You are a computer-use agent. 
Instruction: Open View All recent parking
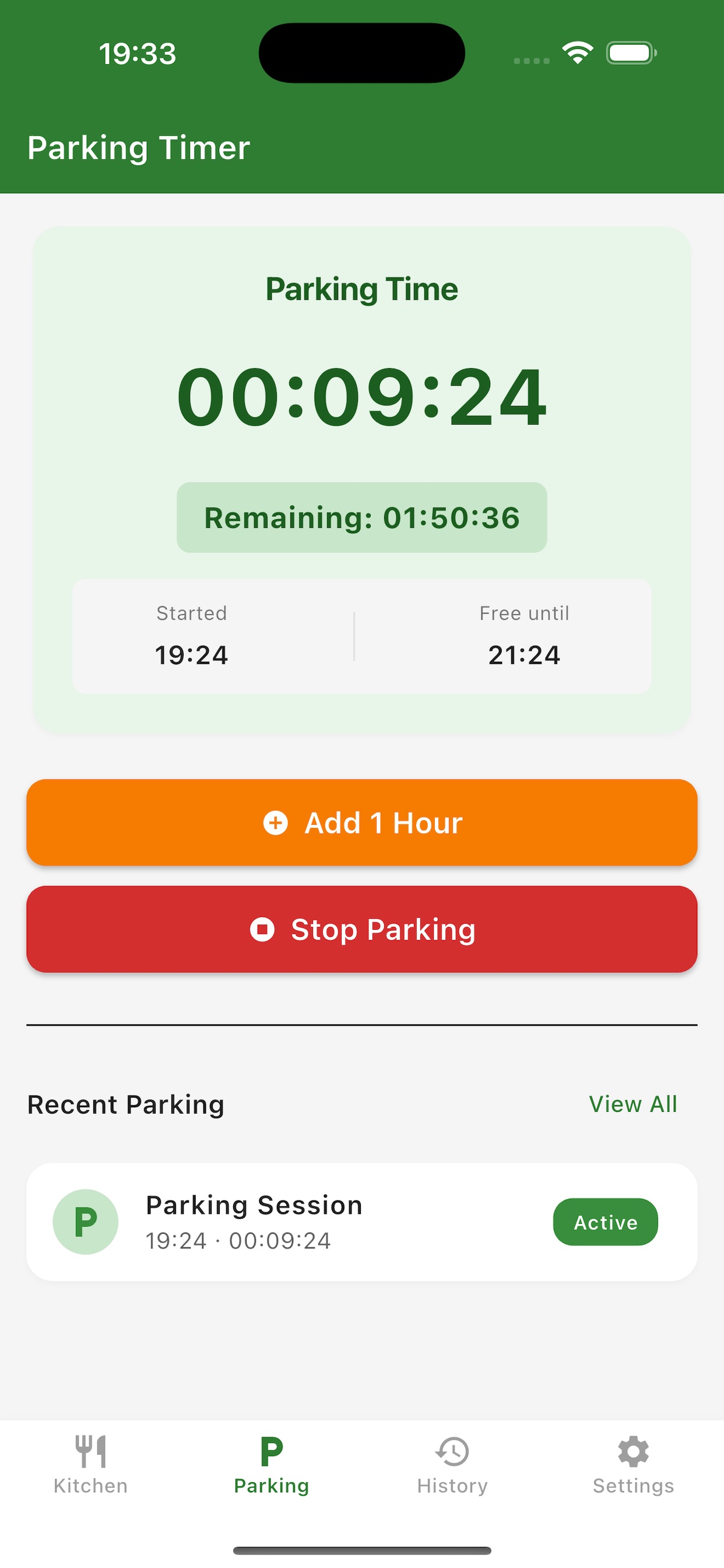632,1104
